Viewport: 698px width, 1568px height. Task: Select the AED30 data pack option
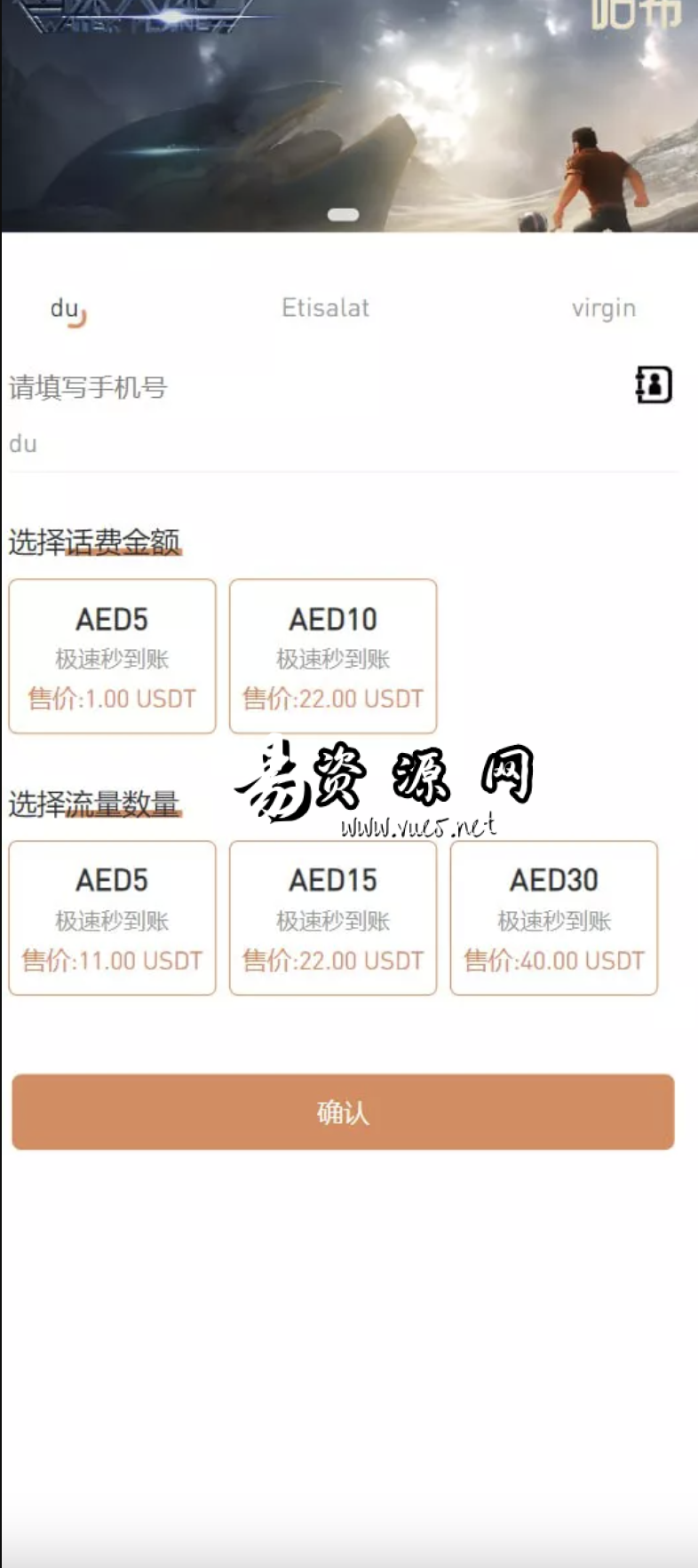pos(554,918)
